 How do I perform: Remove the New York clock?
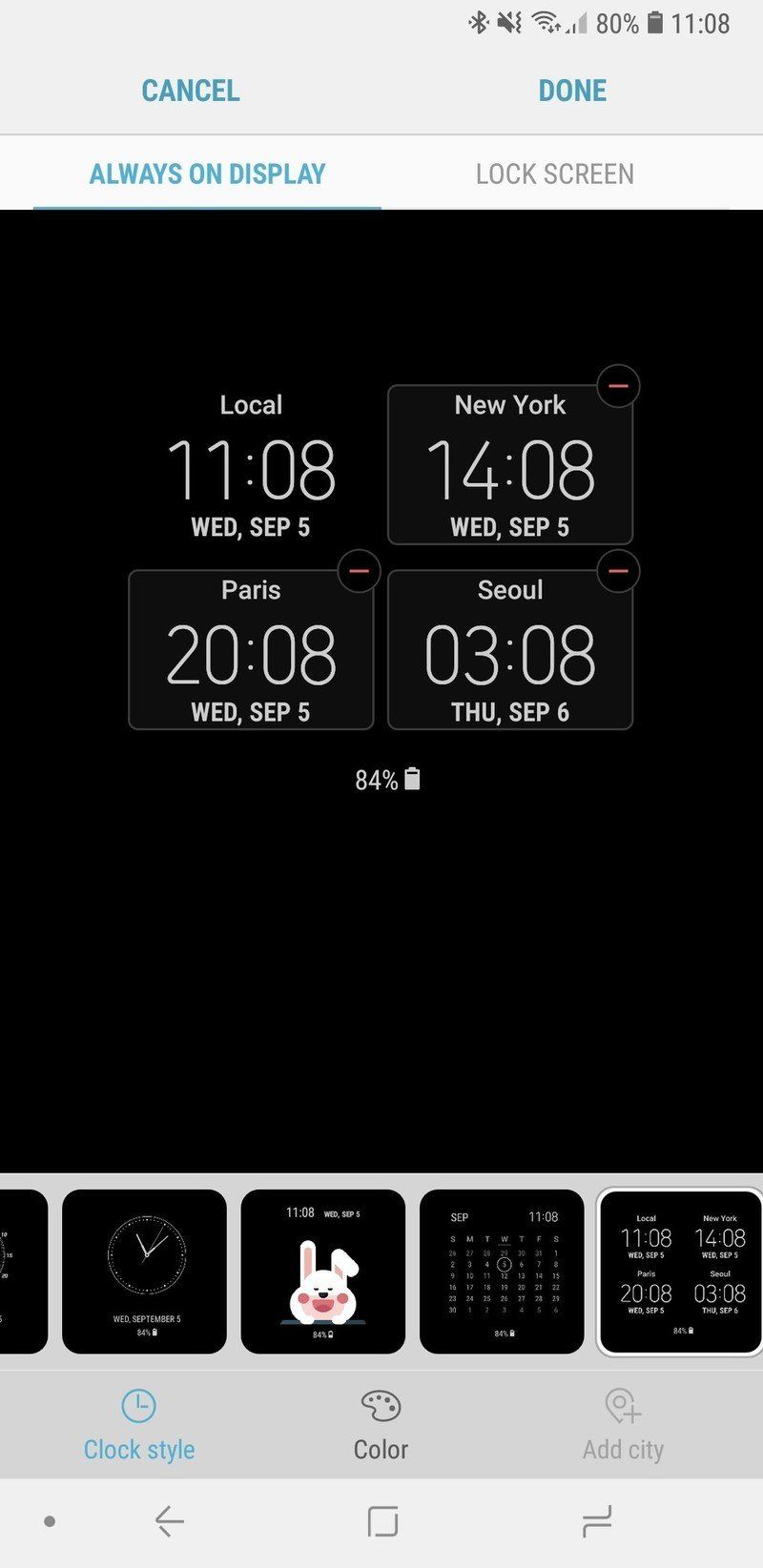coord(618,386)
